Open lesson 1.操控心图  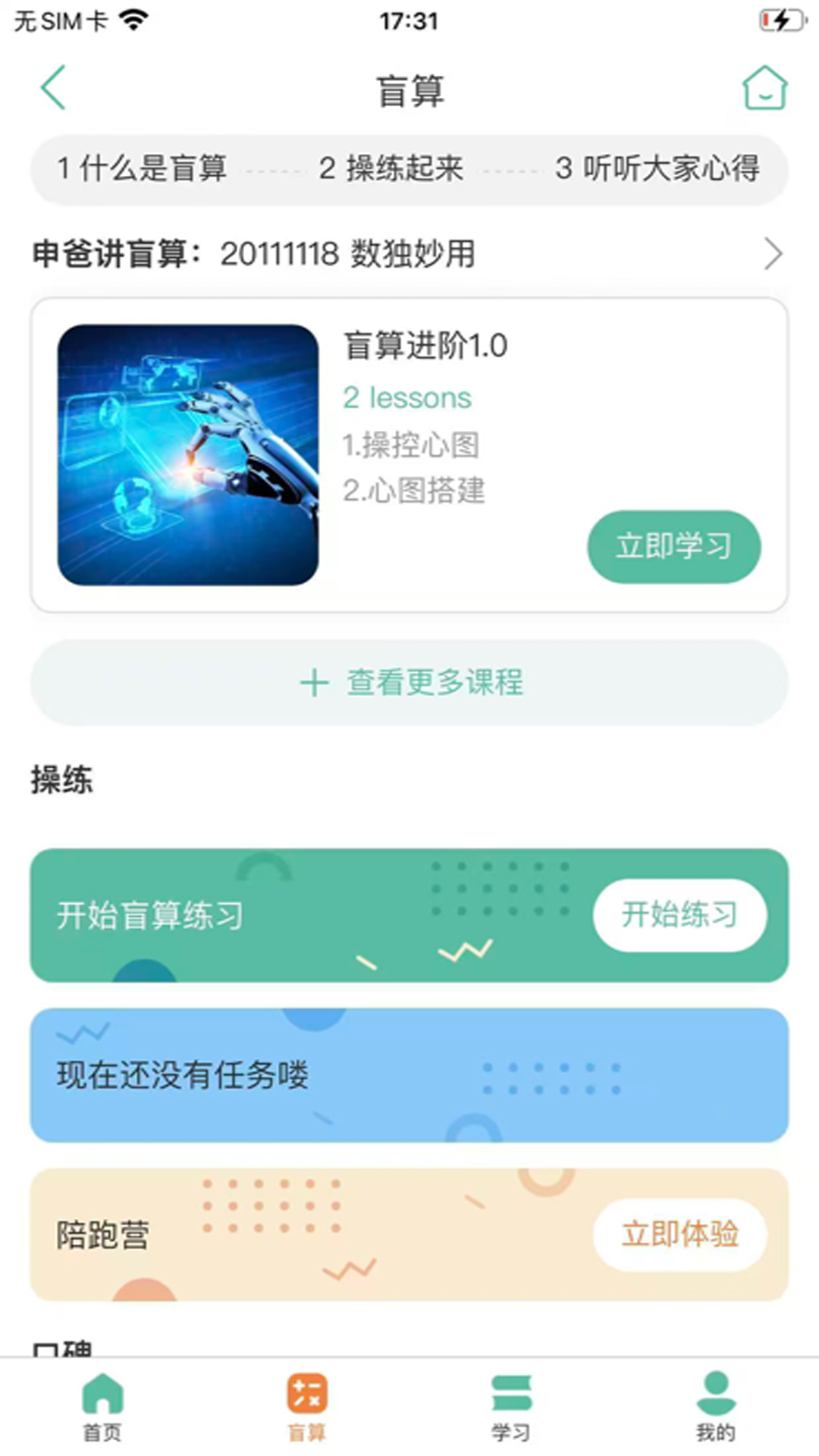[413, 446]
